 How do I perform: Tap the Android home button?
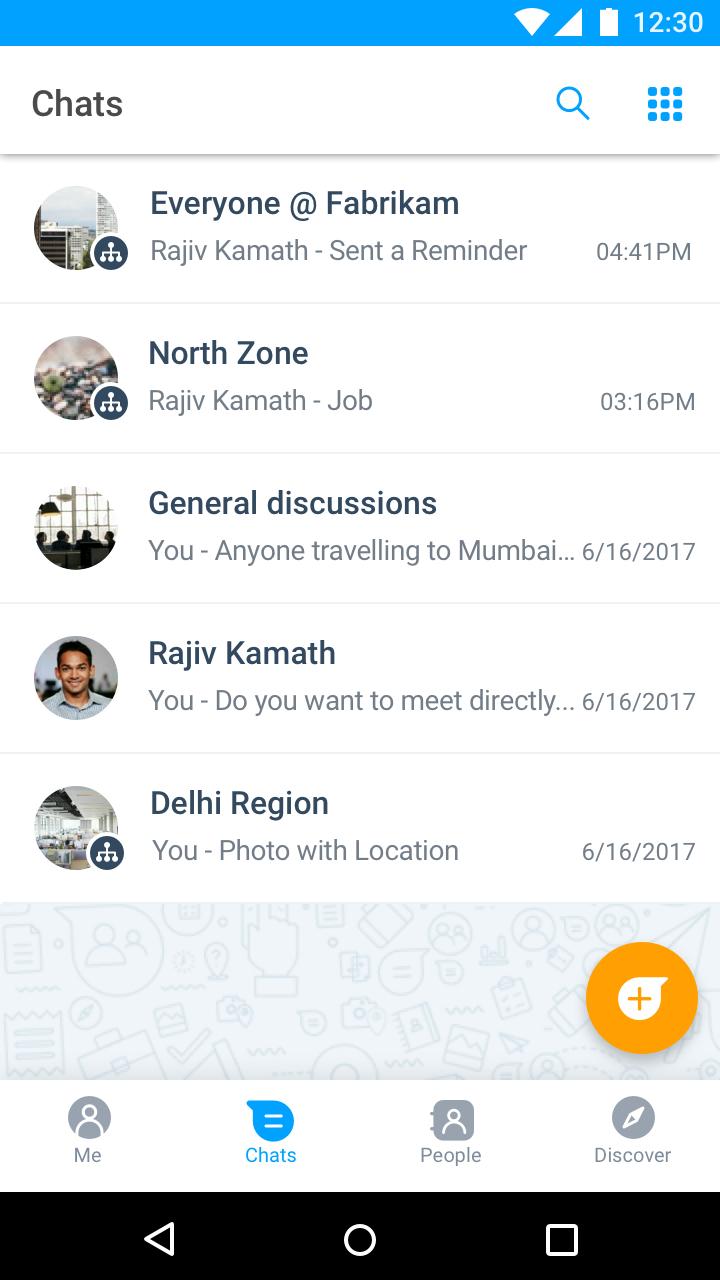click(360, 1239)
